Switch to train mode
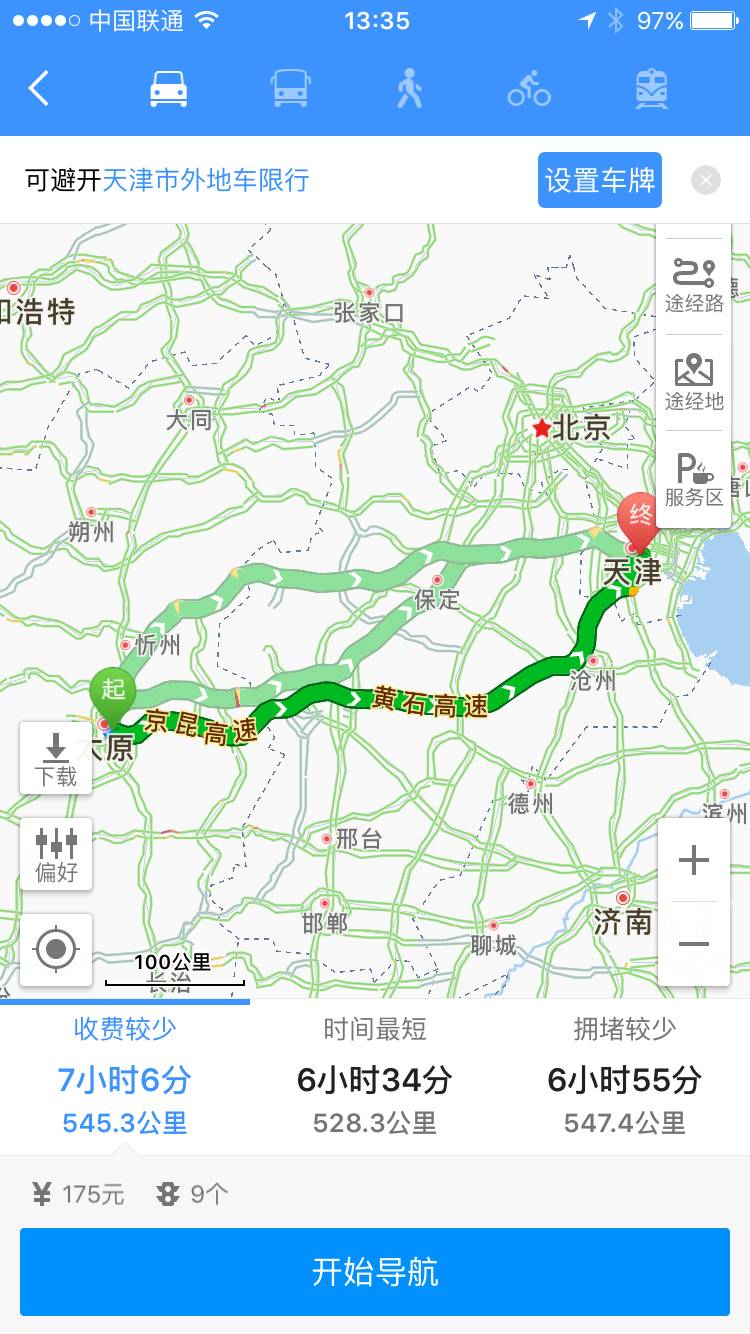 652,89
